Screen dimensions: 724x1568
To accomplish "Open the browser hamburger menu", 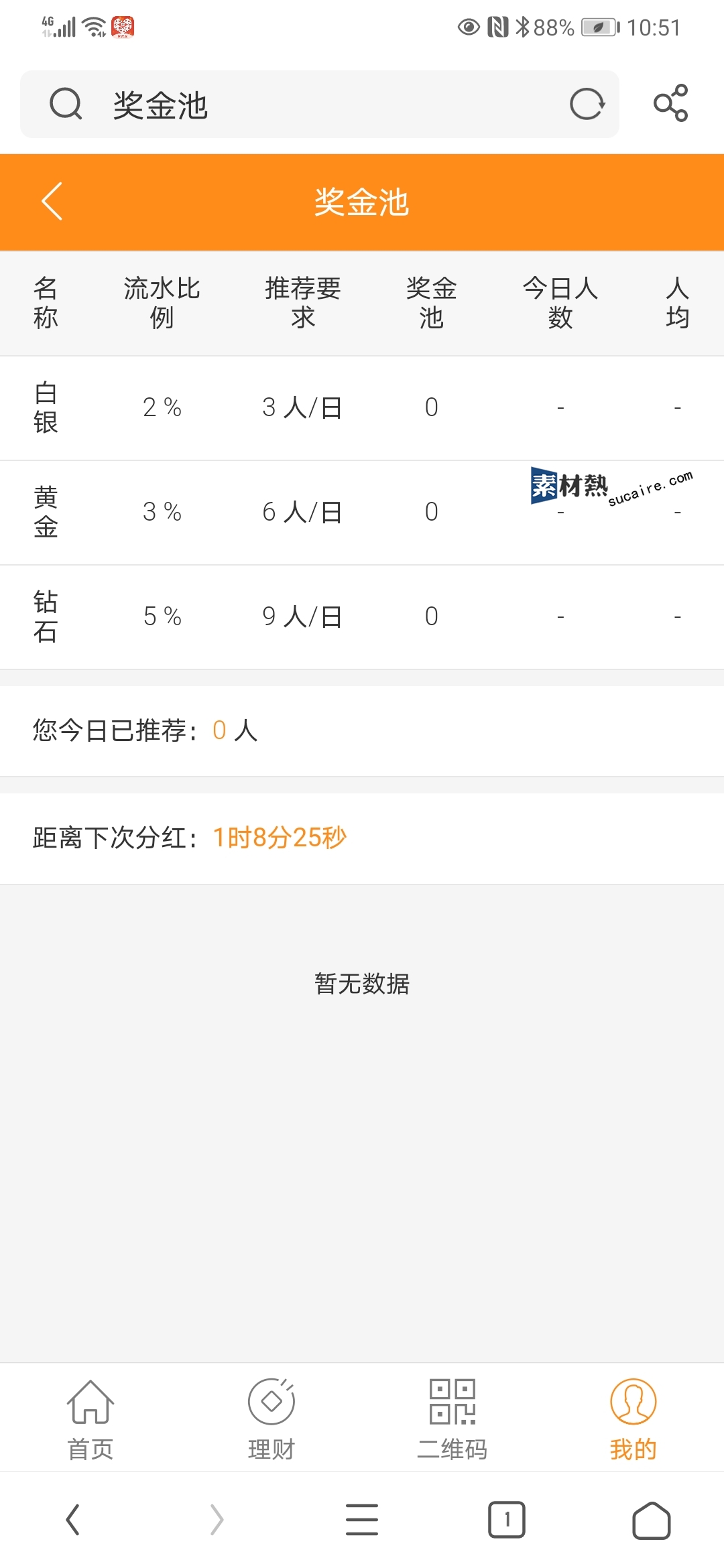I will [362, 1519].
